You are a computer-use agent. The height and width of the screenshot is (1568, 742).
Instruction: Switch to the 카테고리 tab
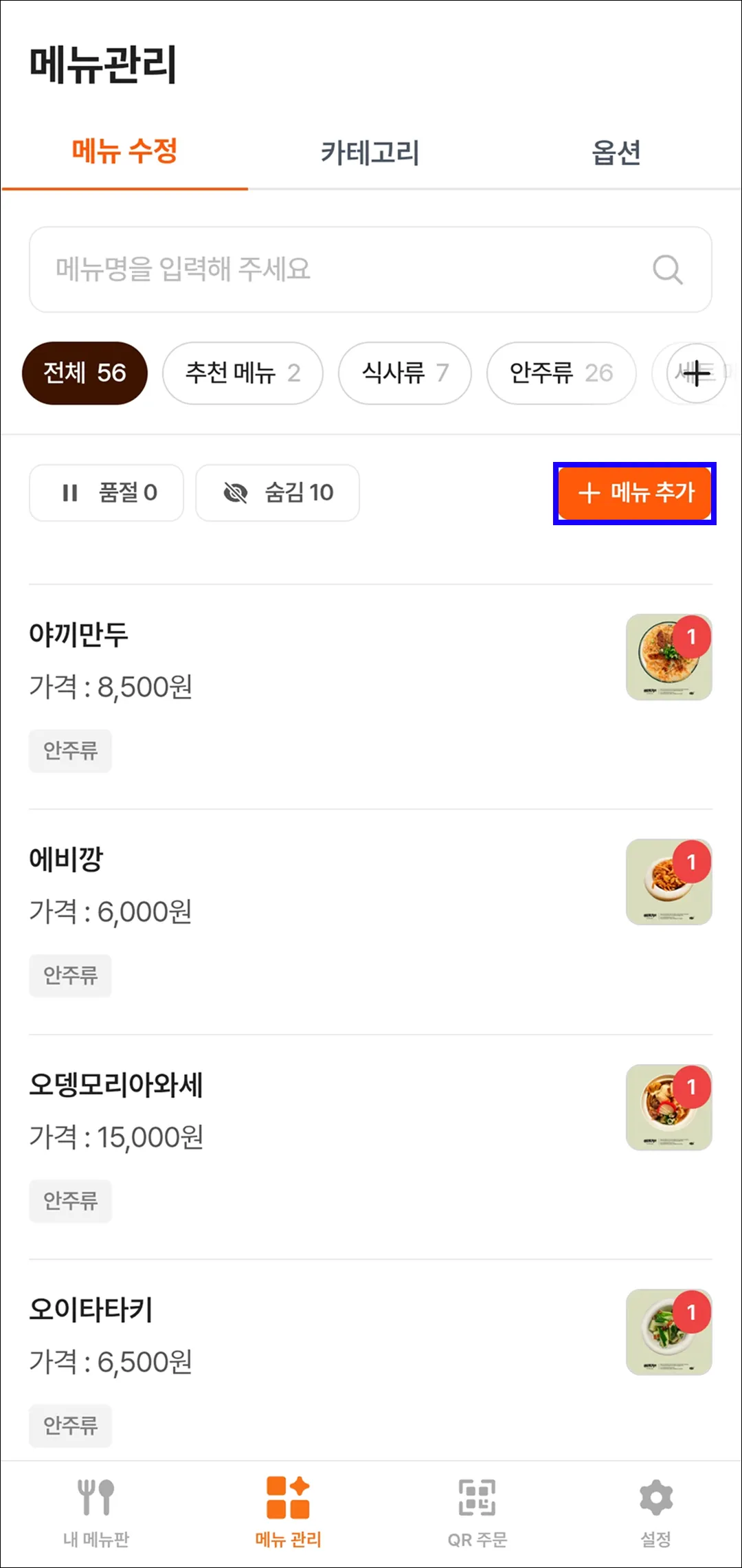pyautogui.click(x=370, y=152)
